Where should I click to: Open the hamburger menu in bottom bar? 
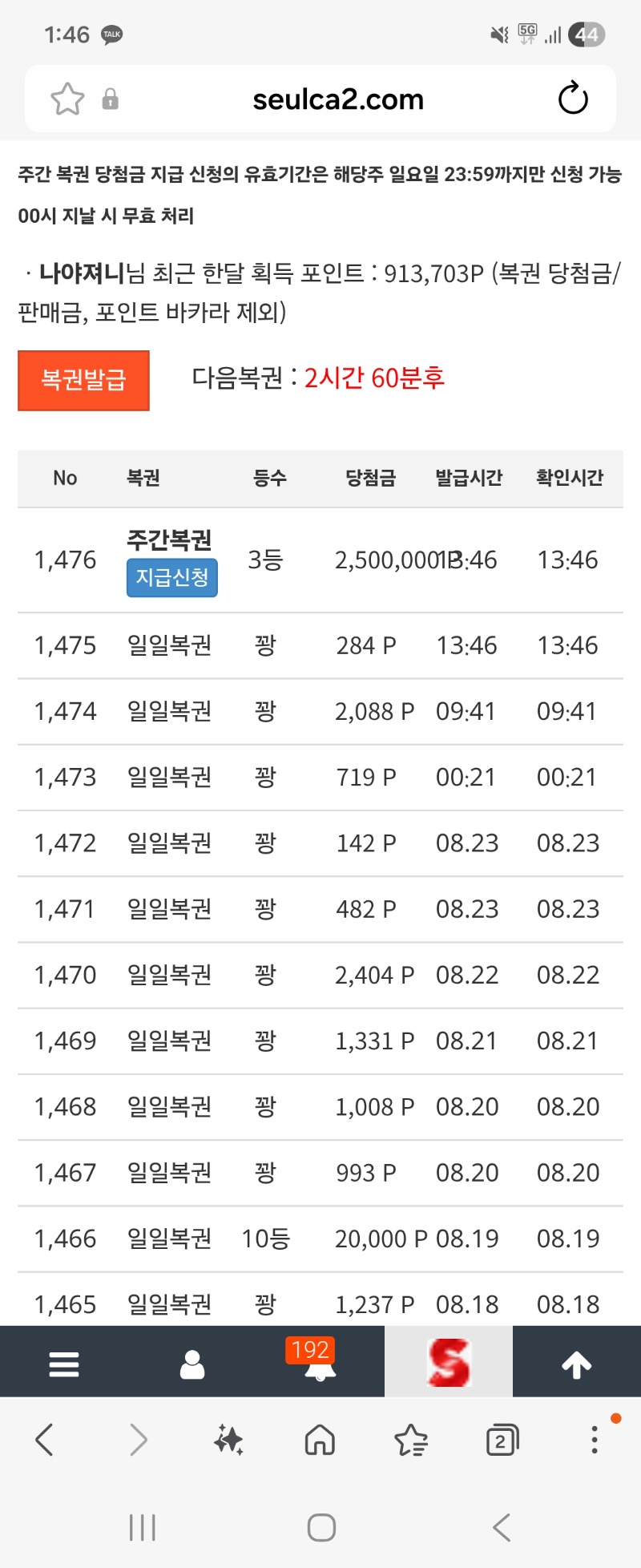tap(64, 1364)
